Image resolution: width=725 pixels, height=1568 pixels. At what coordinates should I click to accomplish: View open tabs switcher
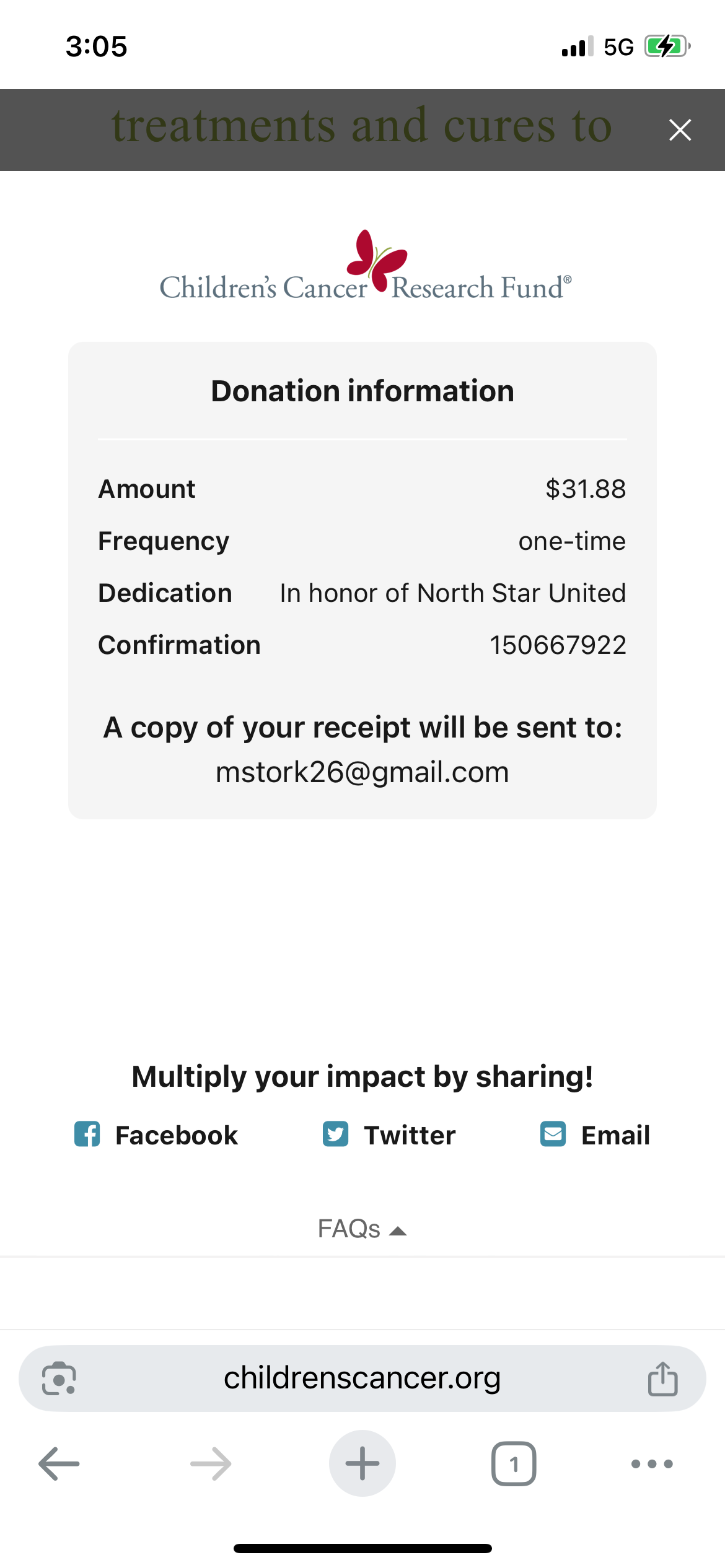513,1464
